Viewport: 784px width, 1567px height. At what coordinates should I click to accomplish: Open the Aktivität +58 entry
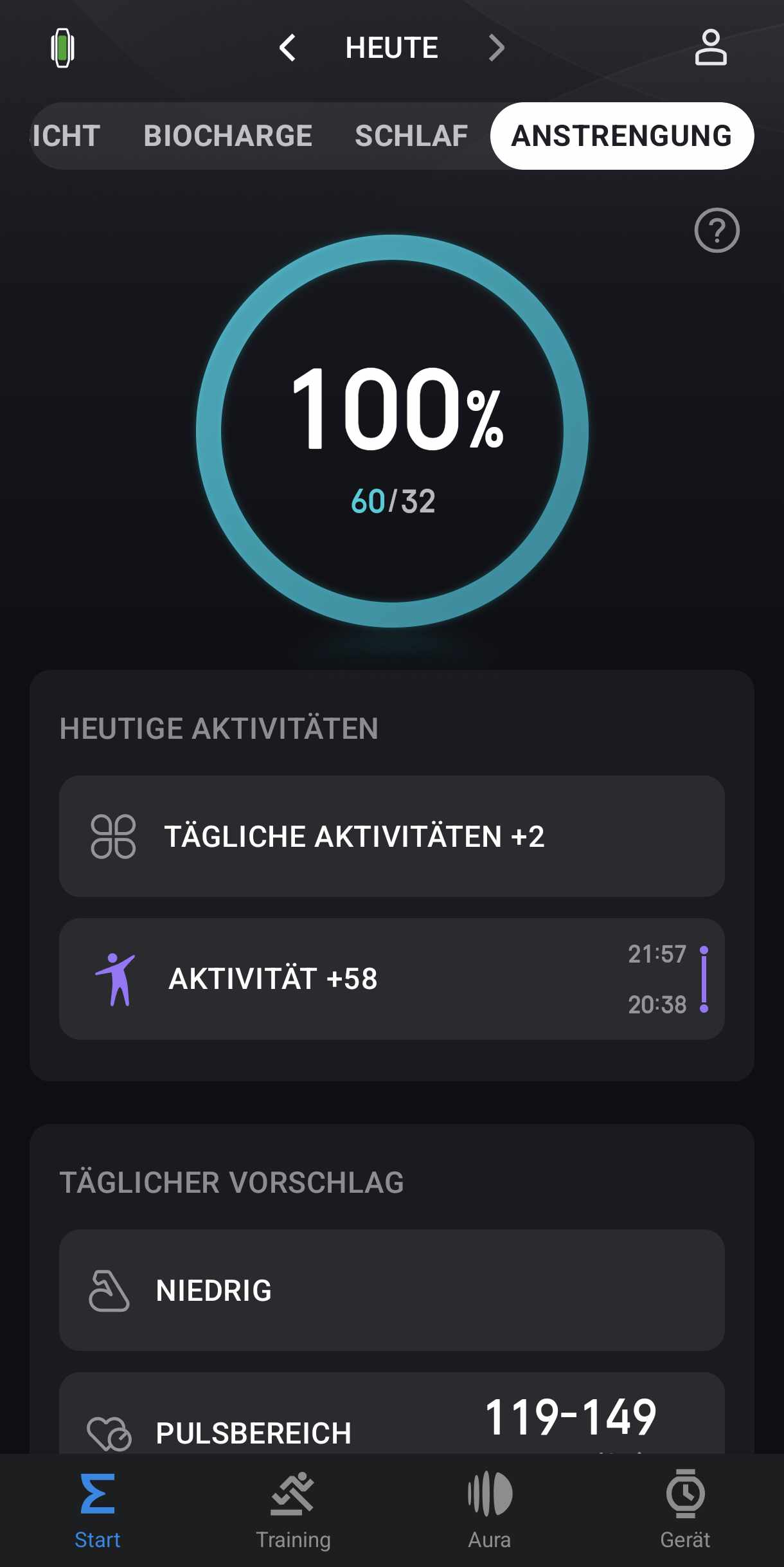(x=391, y=979)
